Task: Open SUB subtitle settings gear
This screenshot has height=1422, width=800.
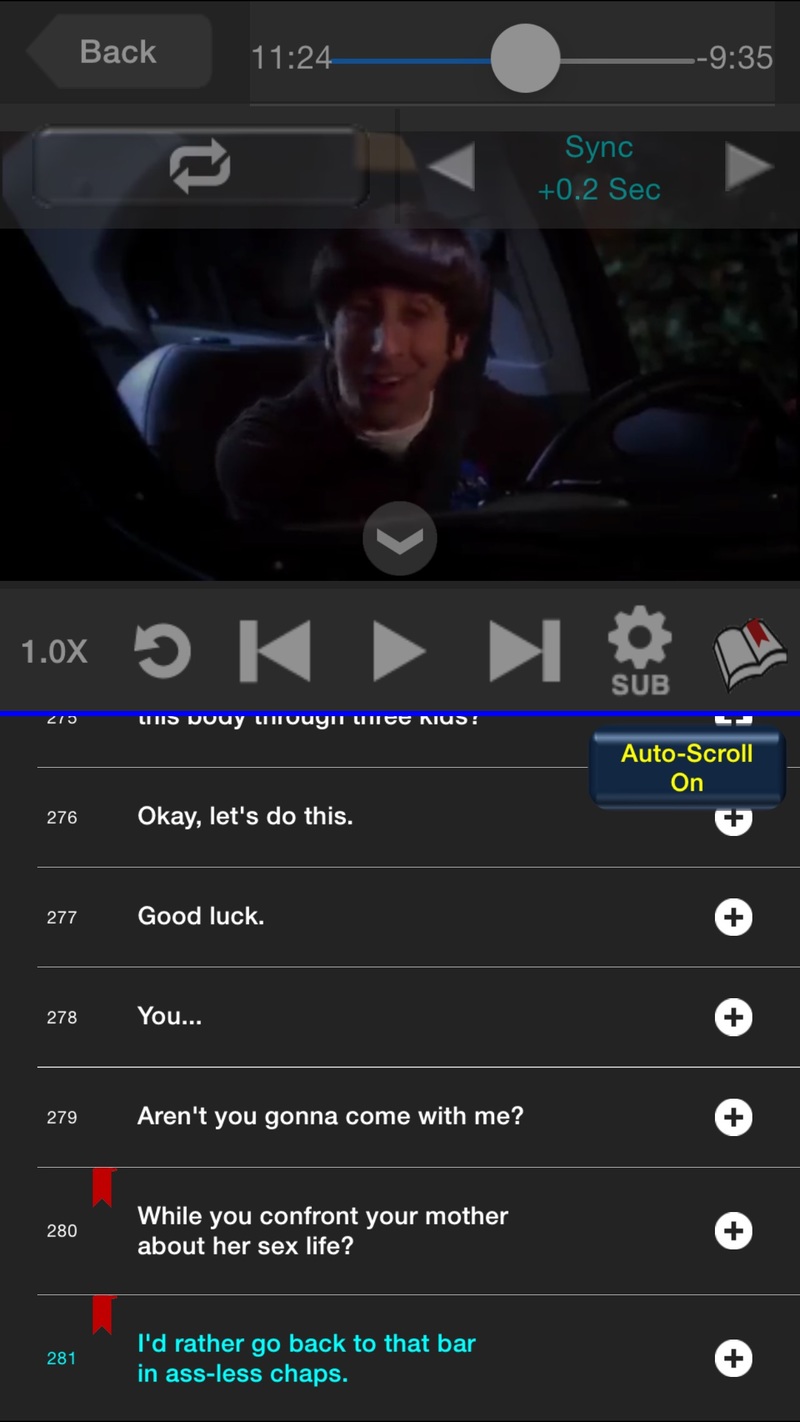Action: (640, 654)
